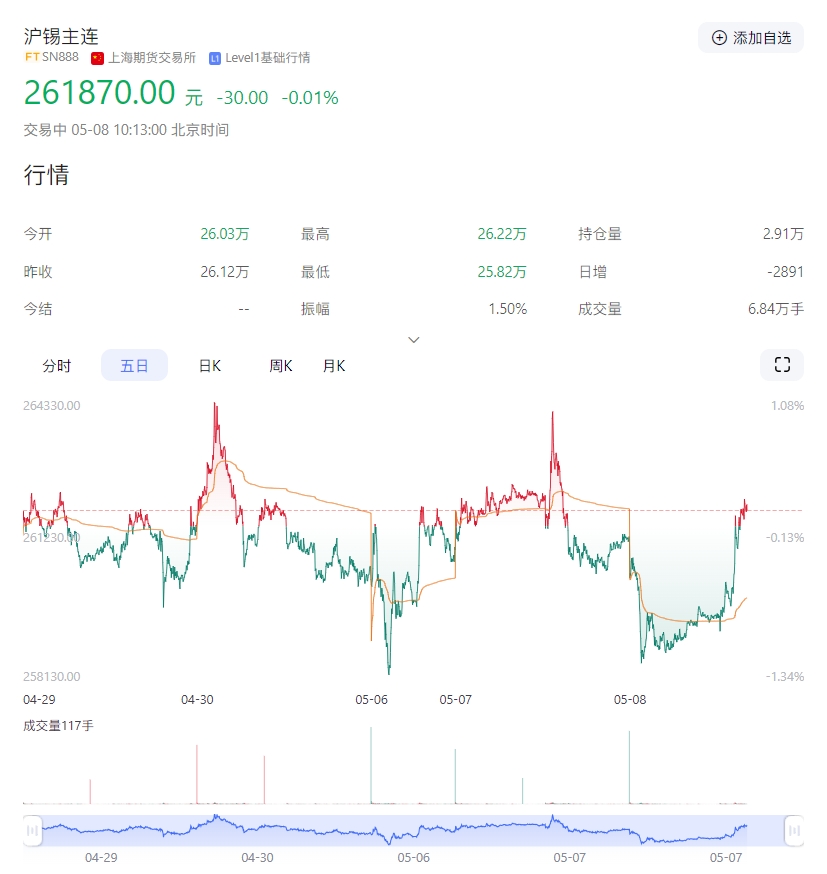The width and height of the screenshot is (827, 874).
Task: Click the tall volume spike above 05-06
Action: (371, 765)
